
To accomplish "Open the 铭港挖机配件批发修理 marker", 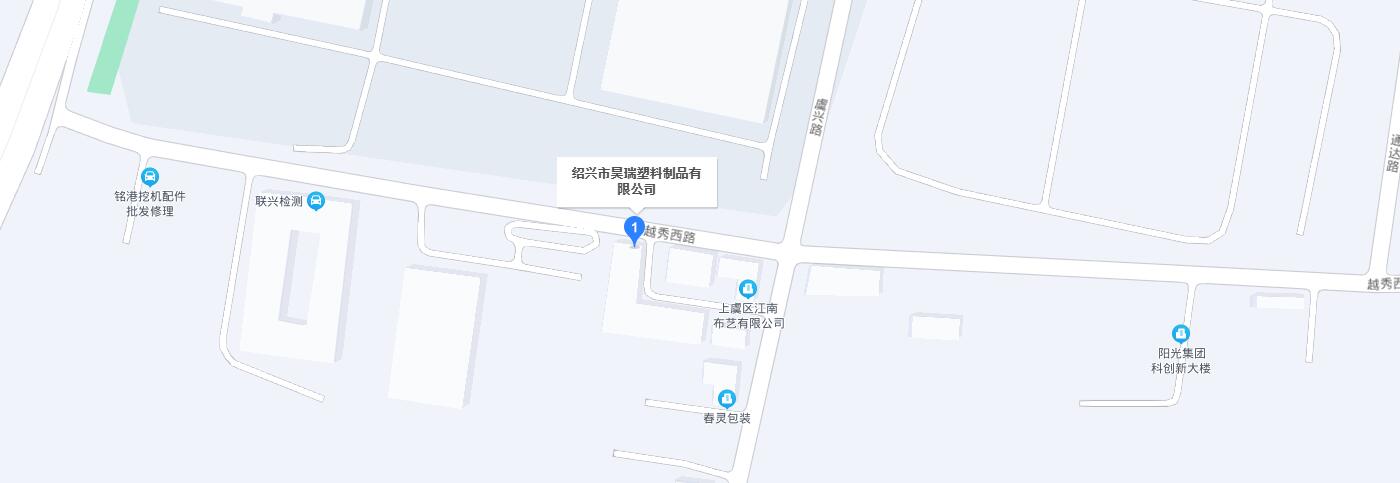I will (150, 178).
